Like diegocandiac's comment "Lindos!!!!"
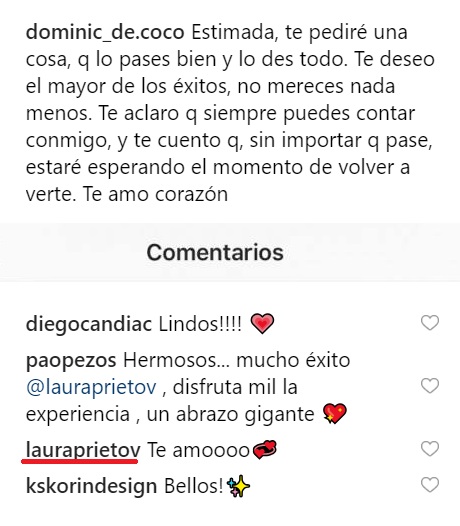The height and width of the screenshot is (526, 460). [x=430, y=323]
